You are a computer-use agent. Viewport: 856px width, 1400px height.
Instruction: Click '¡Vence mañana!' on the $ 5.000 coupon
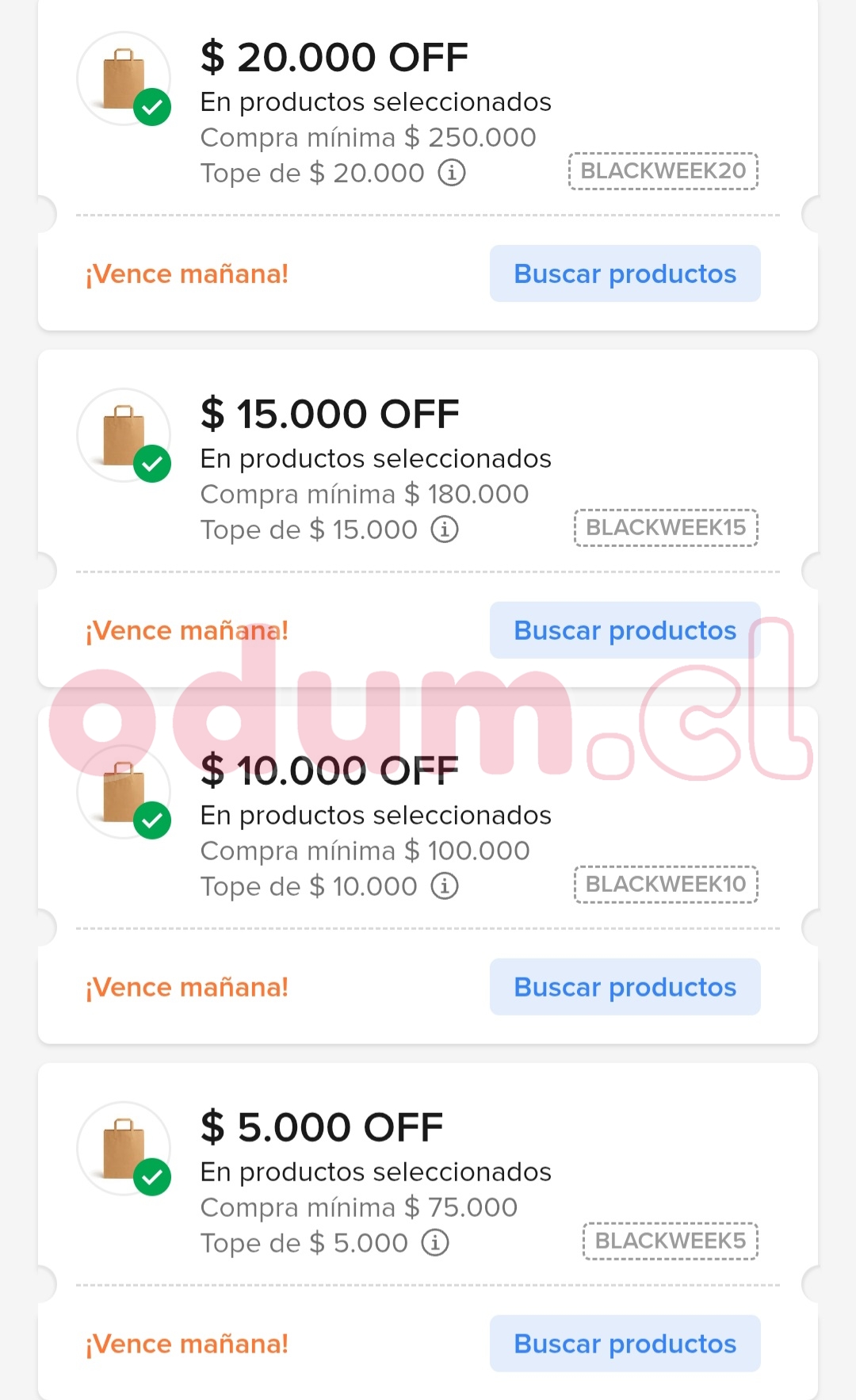pyautogui.click(x=187, y=1344)
